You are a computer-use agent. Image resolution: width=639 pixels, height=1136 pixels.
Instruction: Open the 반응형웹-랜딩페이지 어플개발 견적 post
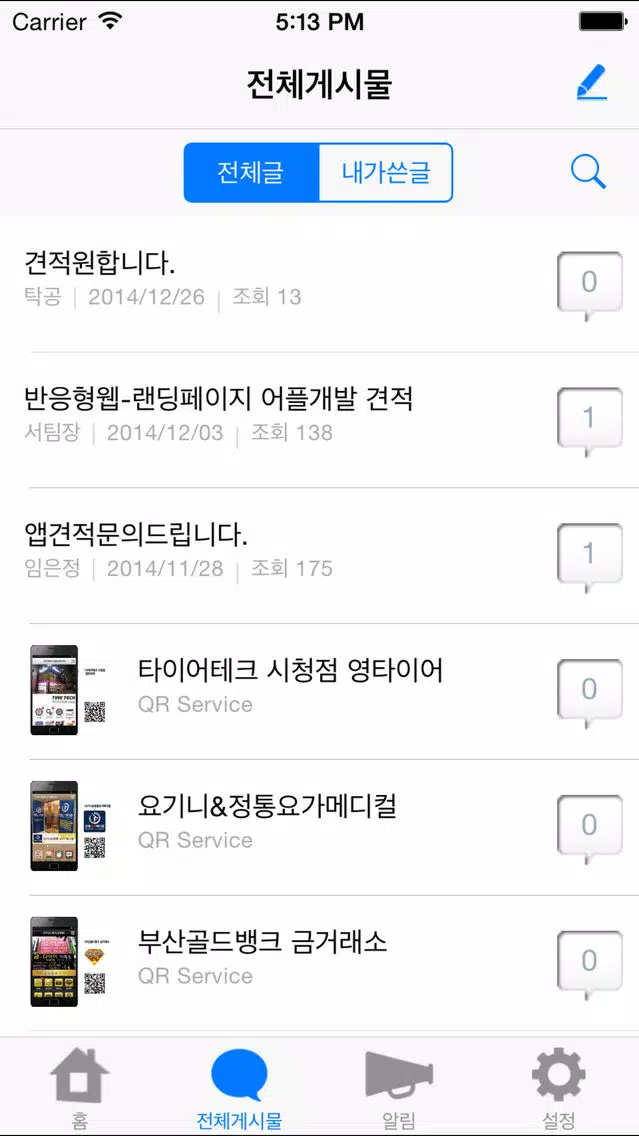tap(218, 400)
